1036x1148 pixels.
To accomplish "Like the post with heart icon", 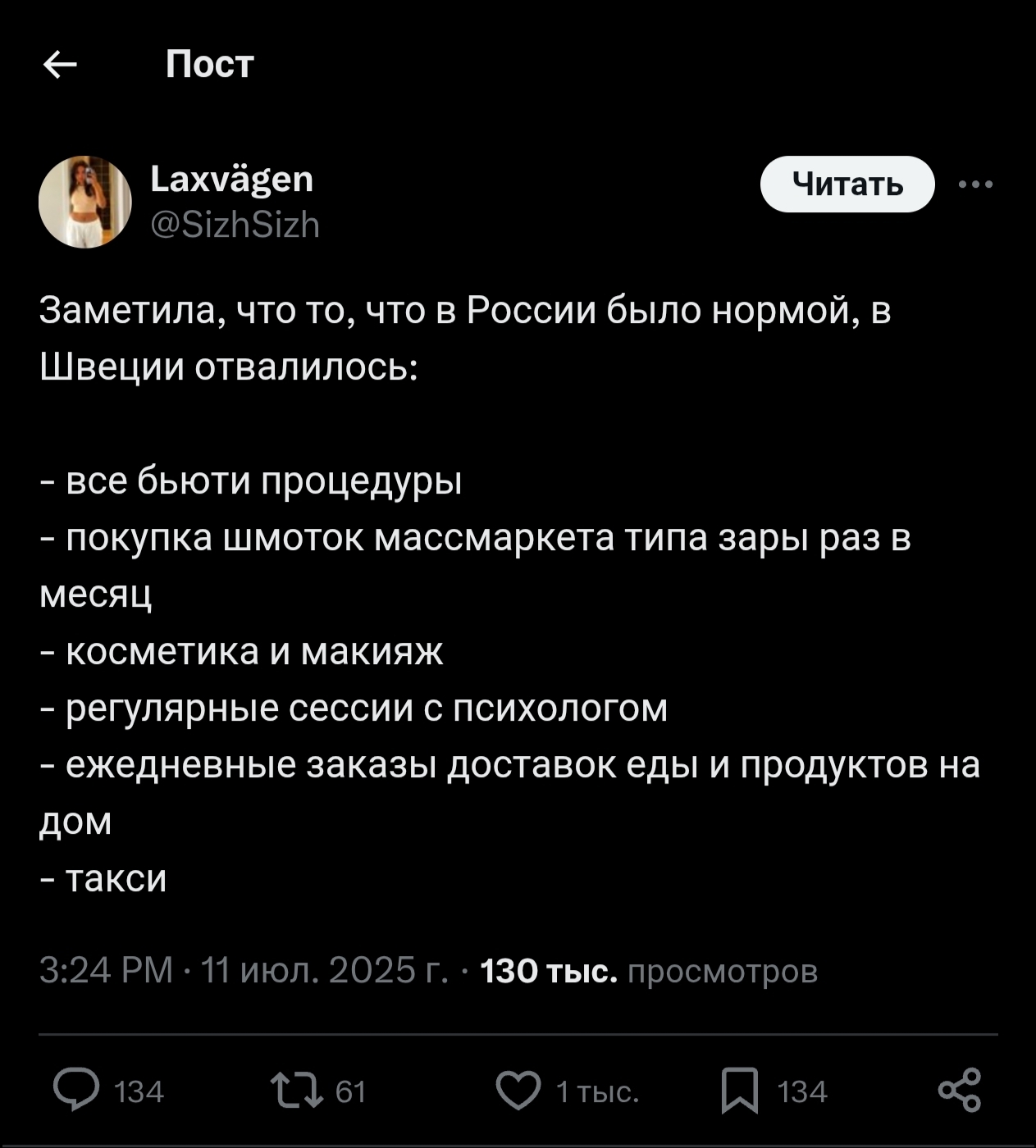I will tap(518, 1091).
